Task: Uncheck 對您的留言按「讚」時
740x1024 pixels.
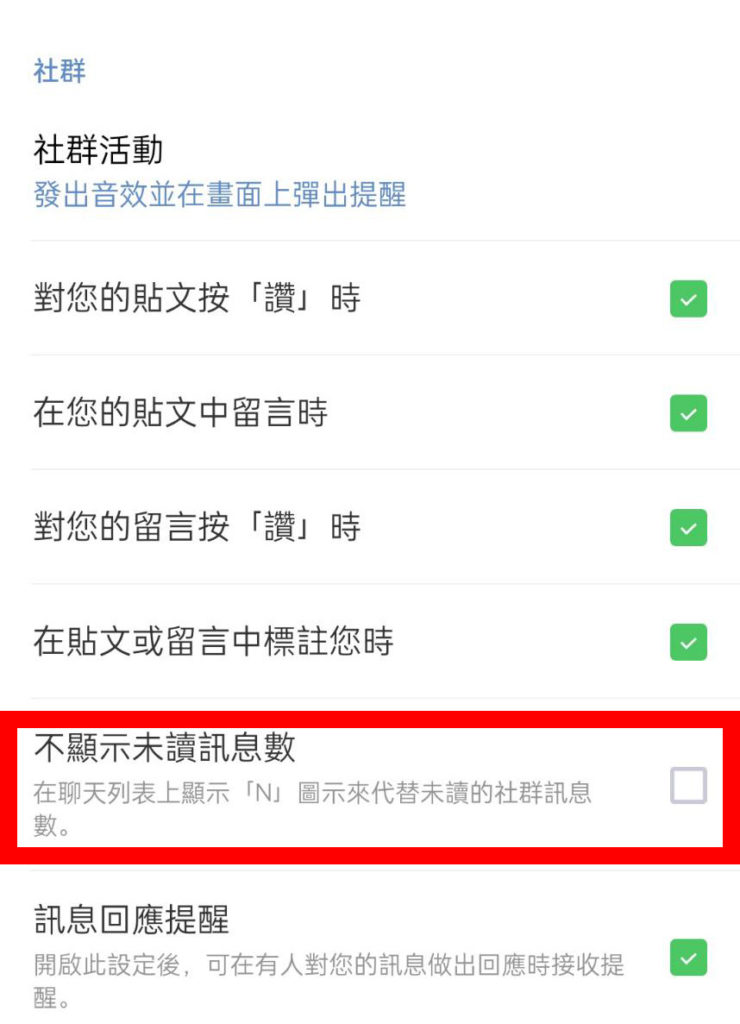Action: tap(688, 527)
